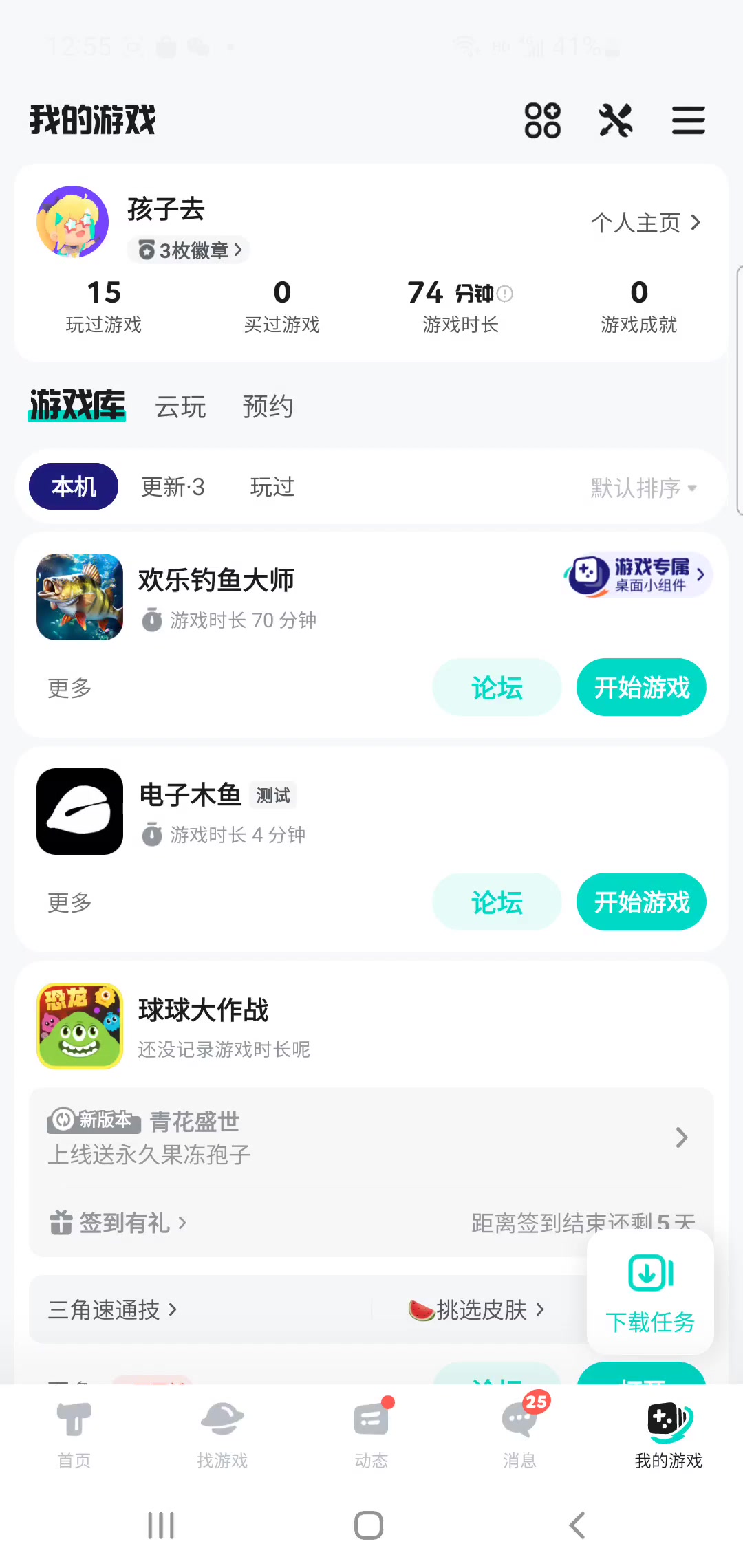Start playing 欢乐钓鱼大师
Image resolution: width=743 pixels, height=1568 pixels.
(641, 688)
